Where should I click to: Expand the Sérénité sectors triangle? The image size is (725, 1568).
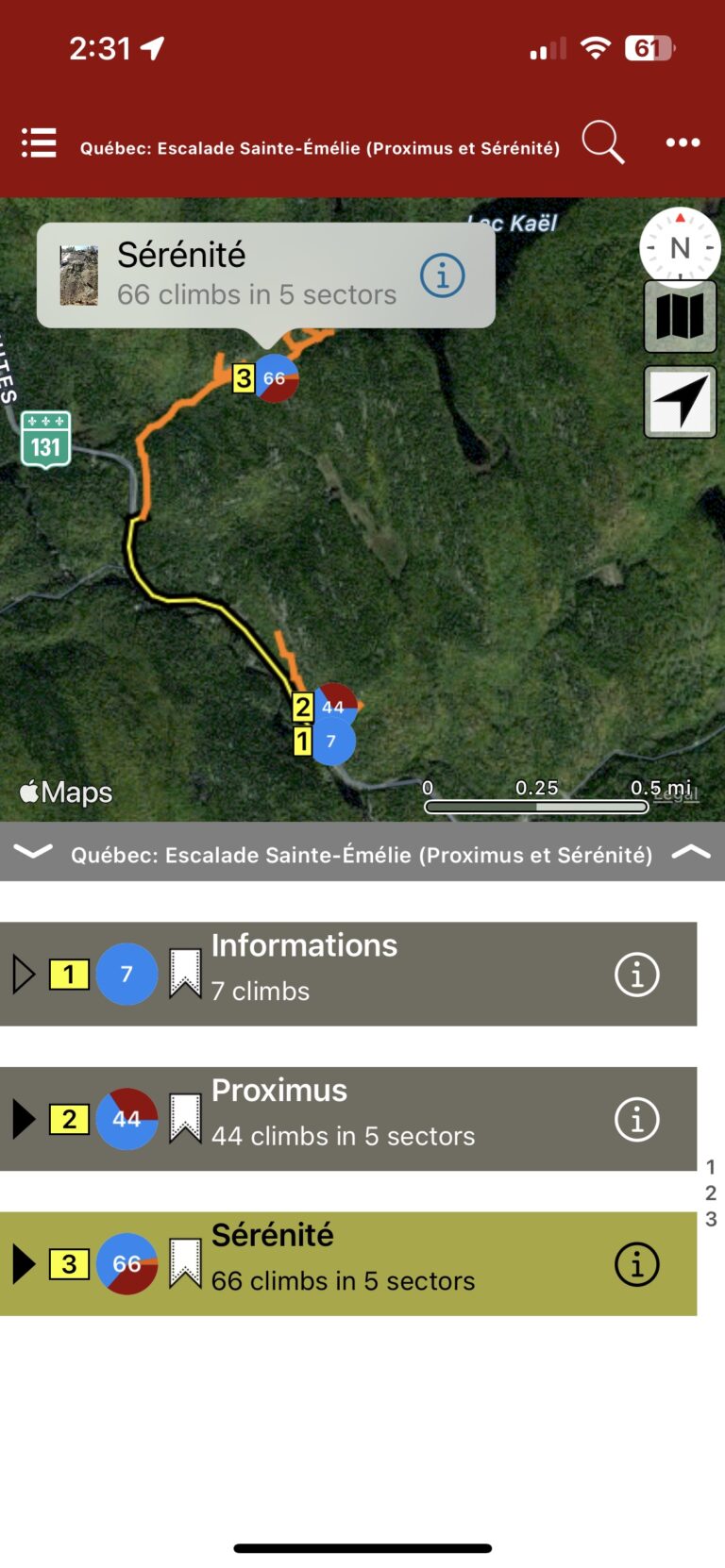24,1264
